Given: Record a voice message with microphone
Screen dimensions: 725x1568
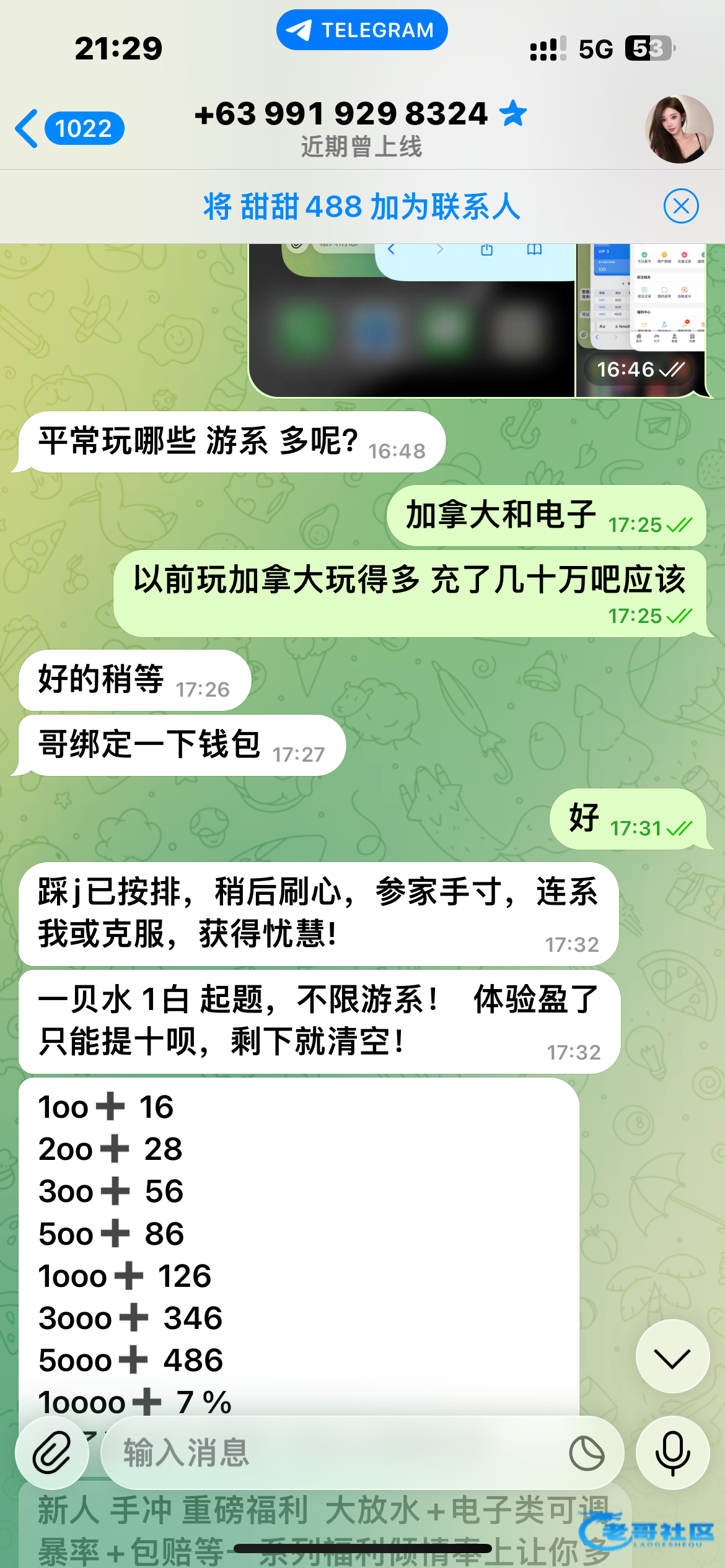Looking at the screenshot, I should pyautogui.click(x=672, y=1453).
